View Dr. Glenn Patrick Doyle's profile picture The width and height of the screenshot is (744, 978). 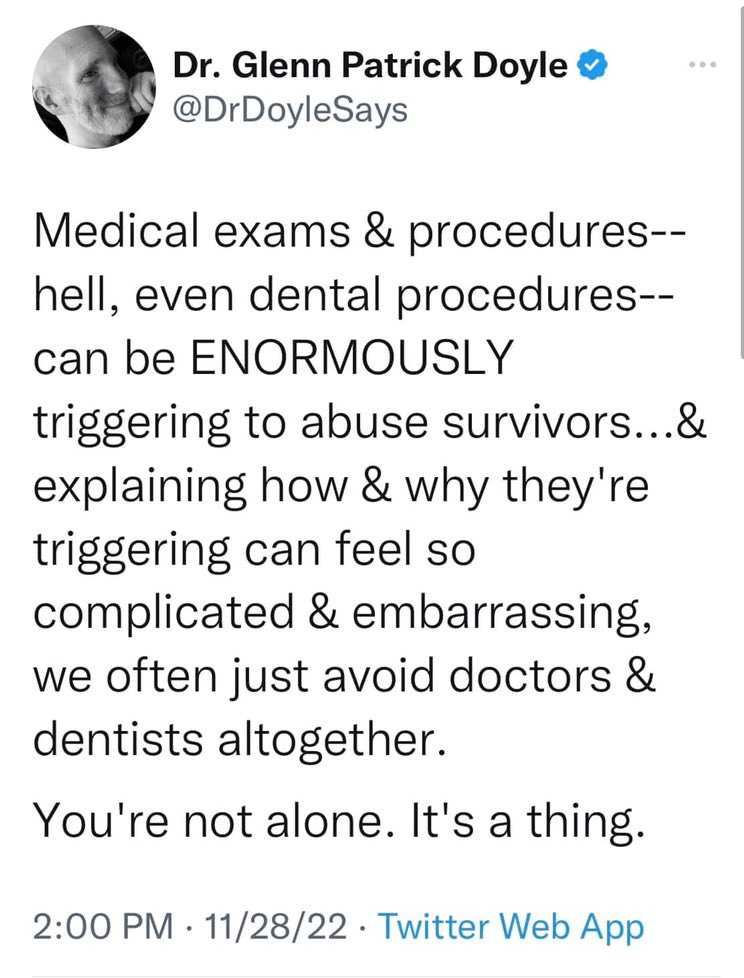(95, 91)
